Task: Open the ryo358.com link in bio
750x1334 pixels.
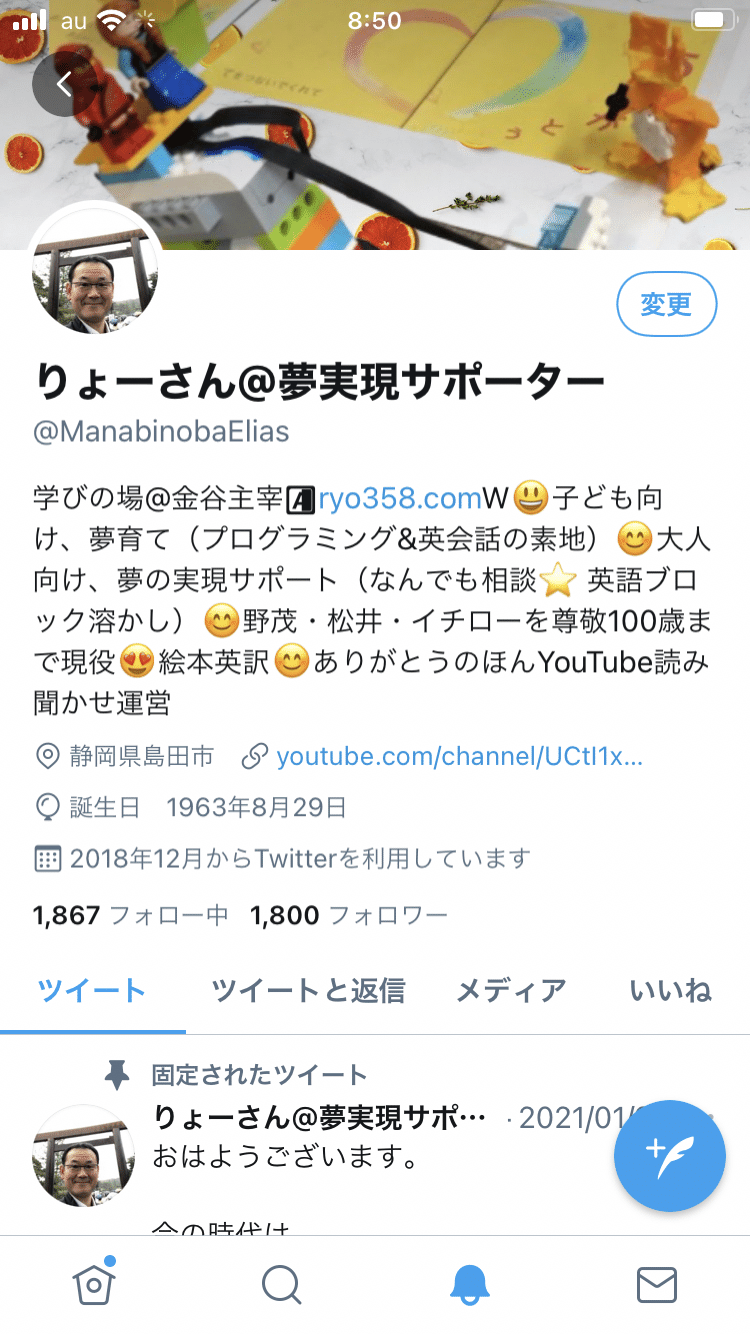Action: click(400, 497)
